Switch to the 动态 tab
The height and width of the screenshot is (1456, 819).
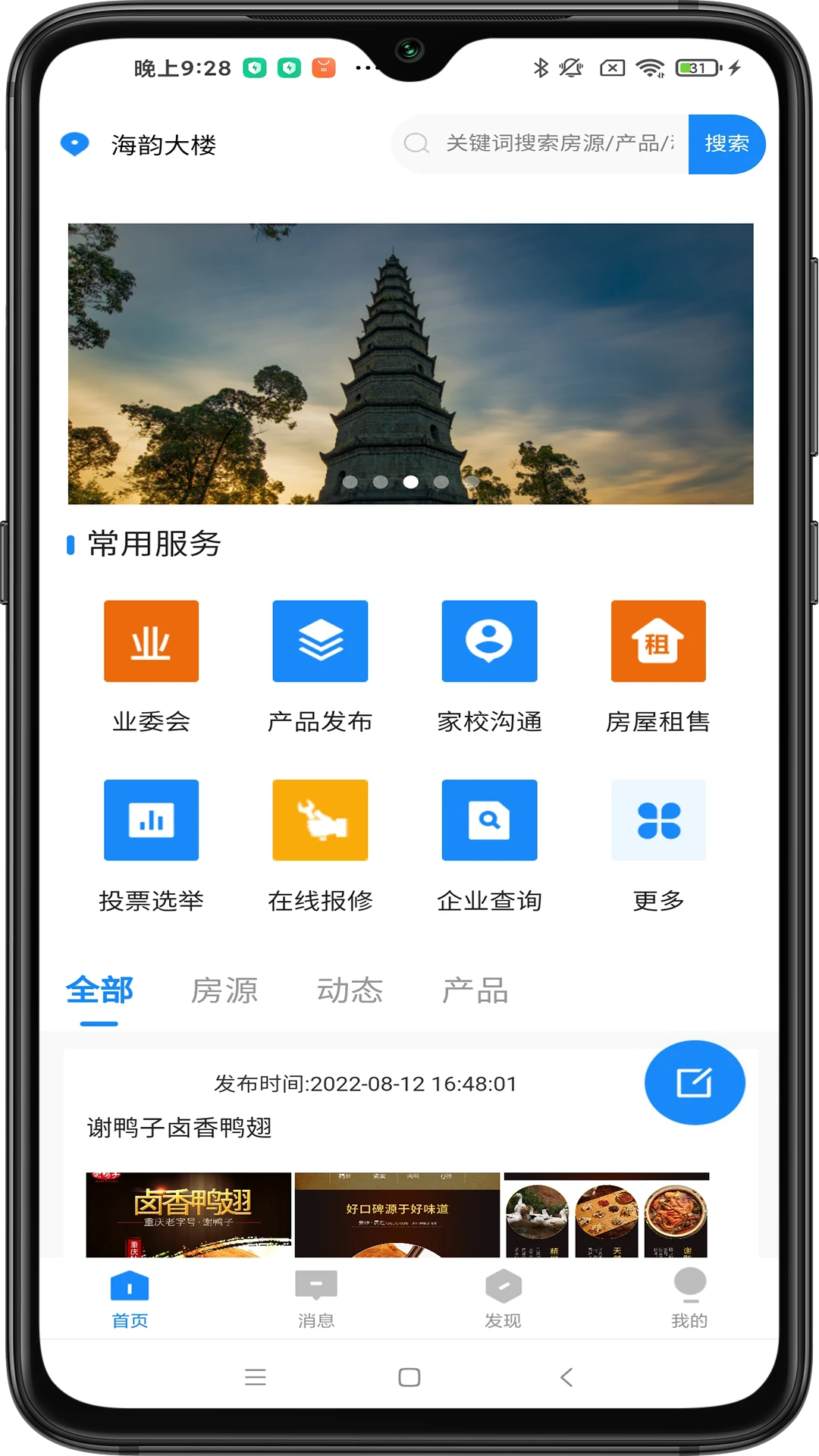tap(350, 990)
